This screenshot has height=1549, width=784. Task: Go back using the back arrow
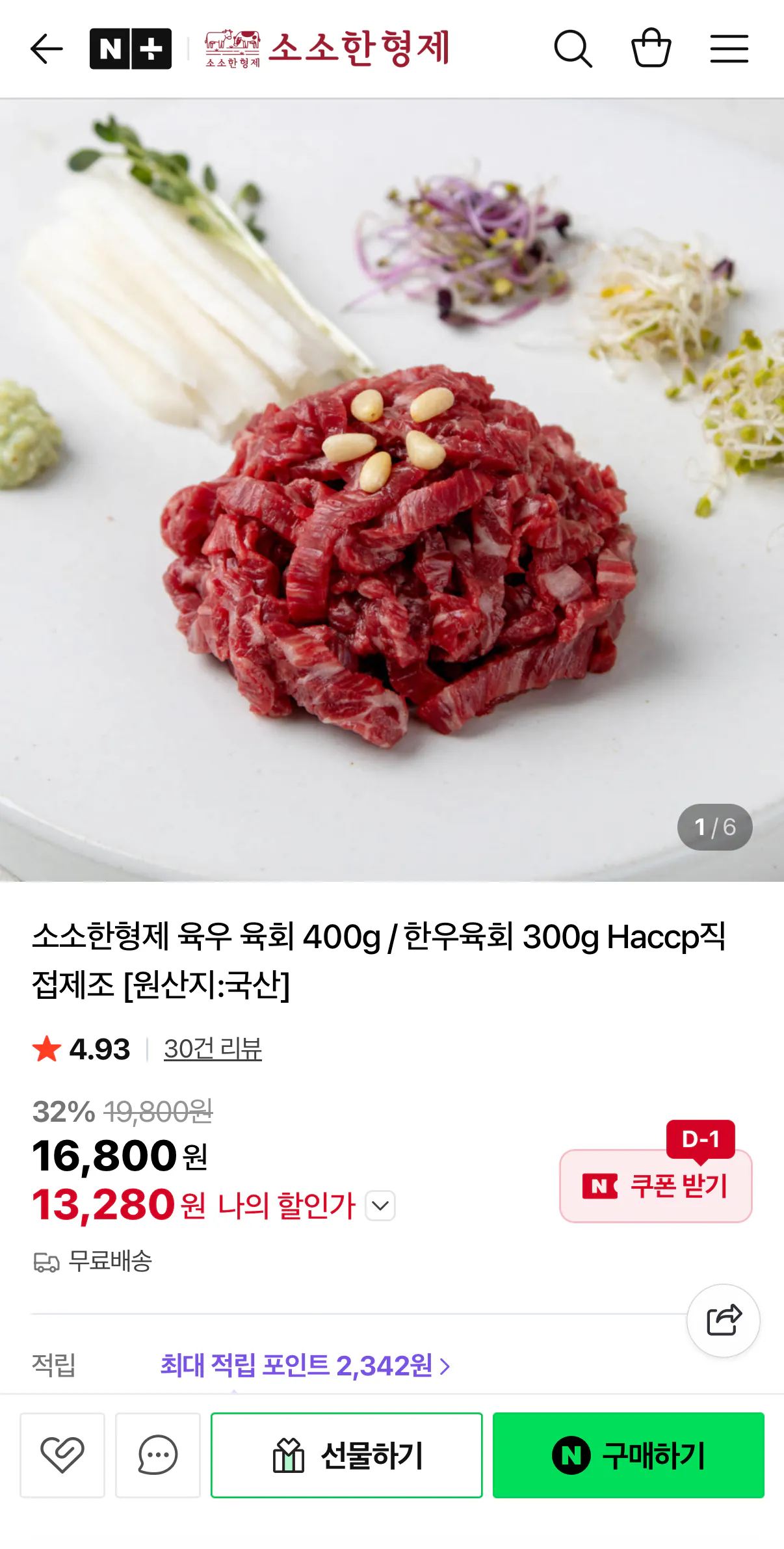click(x=46, y=47)
